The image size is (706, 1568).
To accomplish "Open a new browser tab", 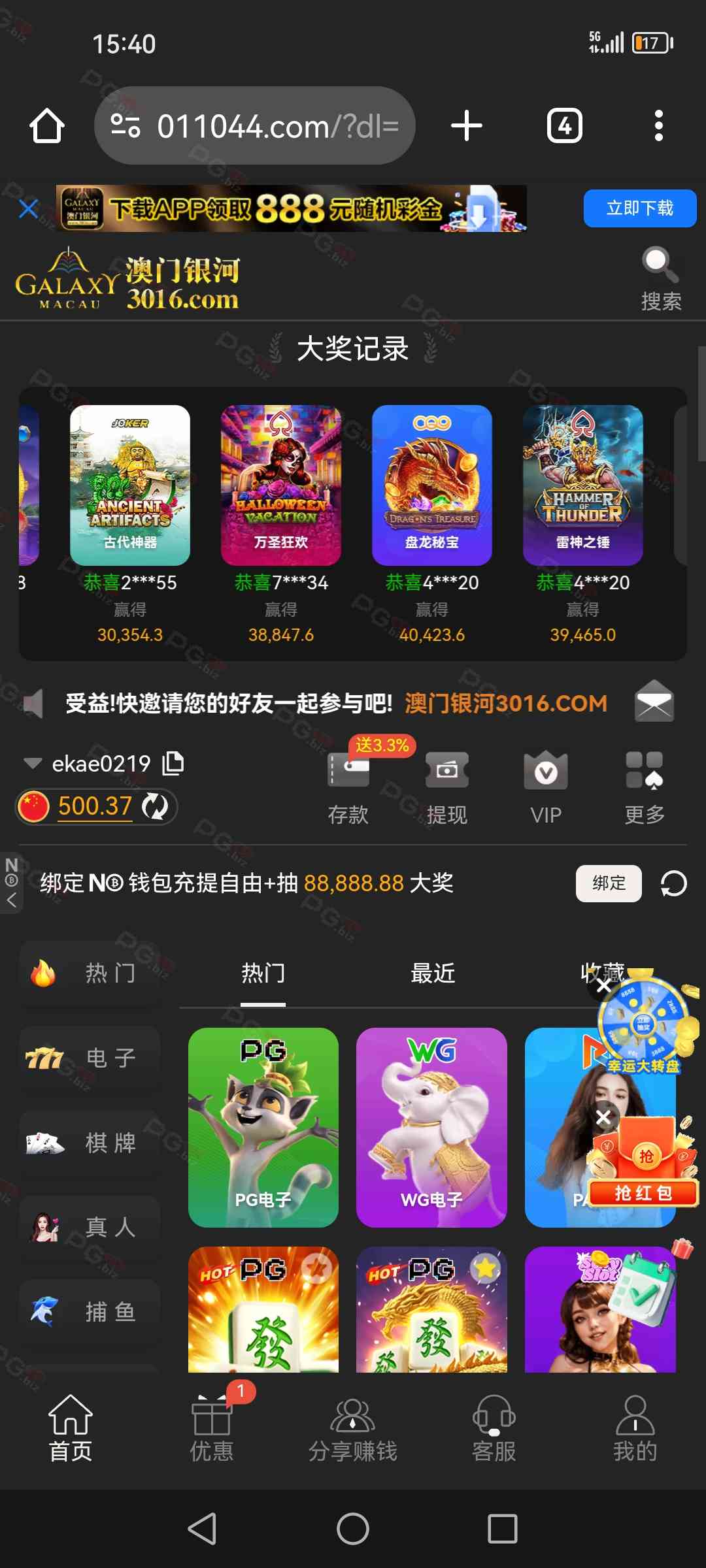I will (467, 125).
